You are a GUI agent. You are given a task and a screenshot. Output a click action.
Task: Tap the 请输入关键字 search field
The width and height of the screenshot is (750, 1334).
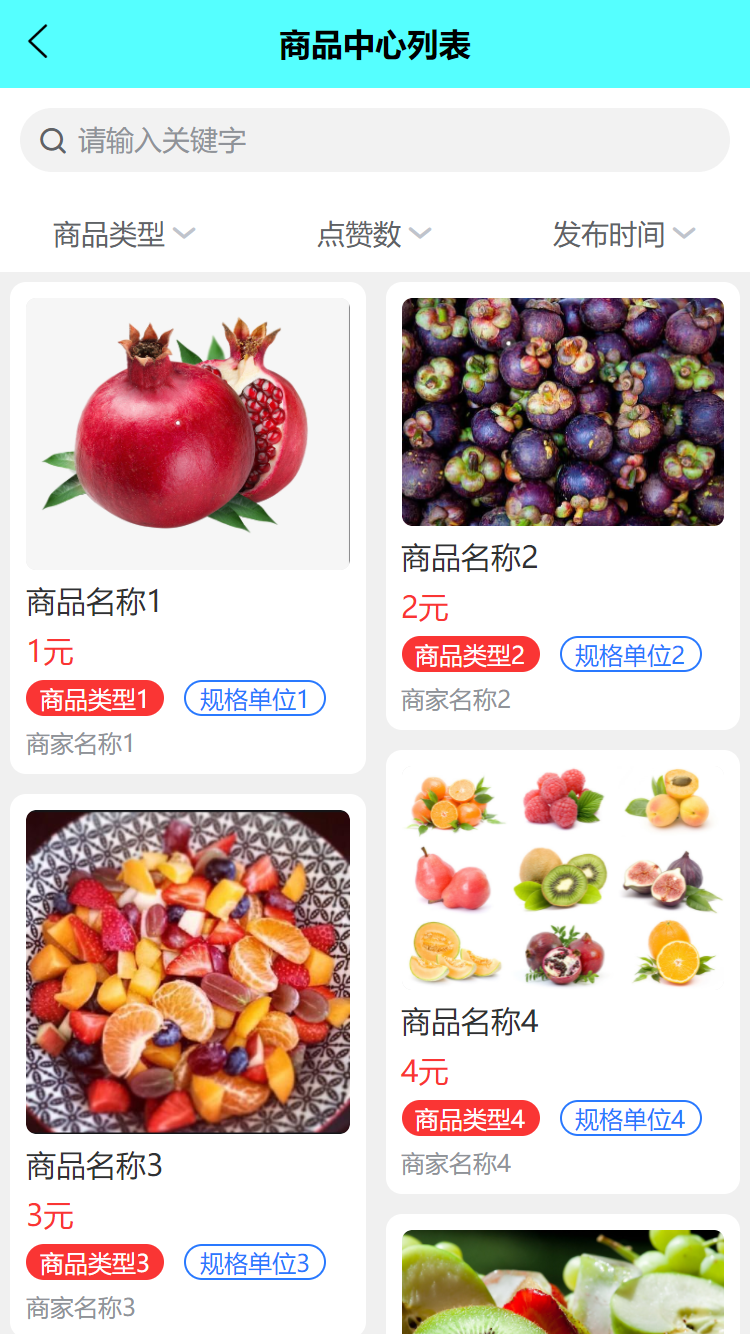pos(375,140)
